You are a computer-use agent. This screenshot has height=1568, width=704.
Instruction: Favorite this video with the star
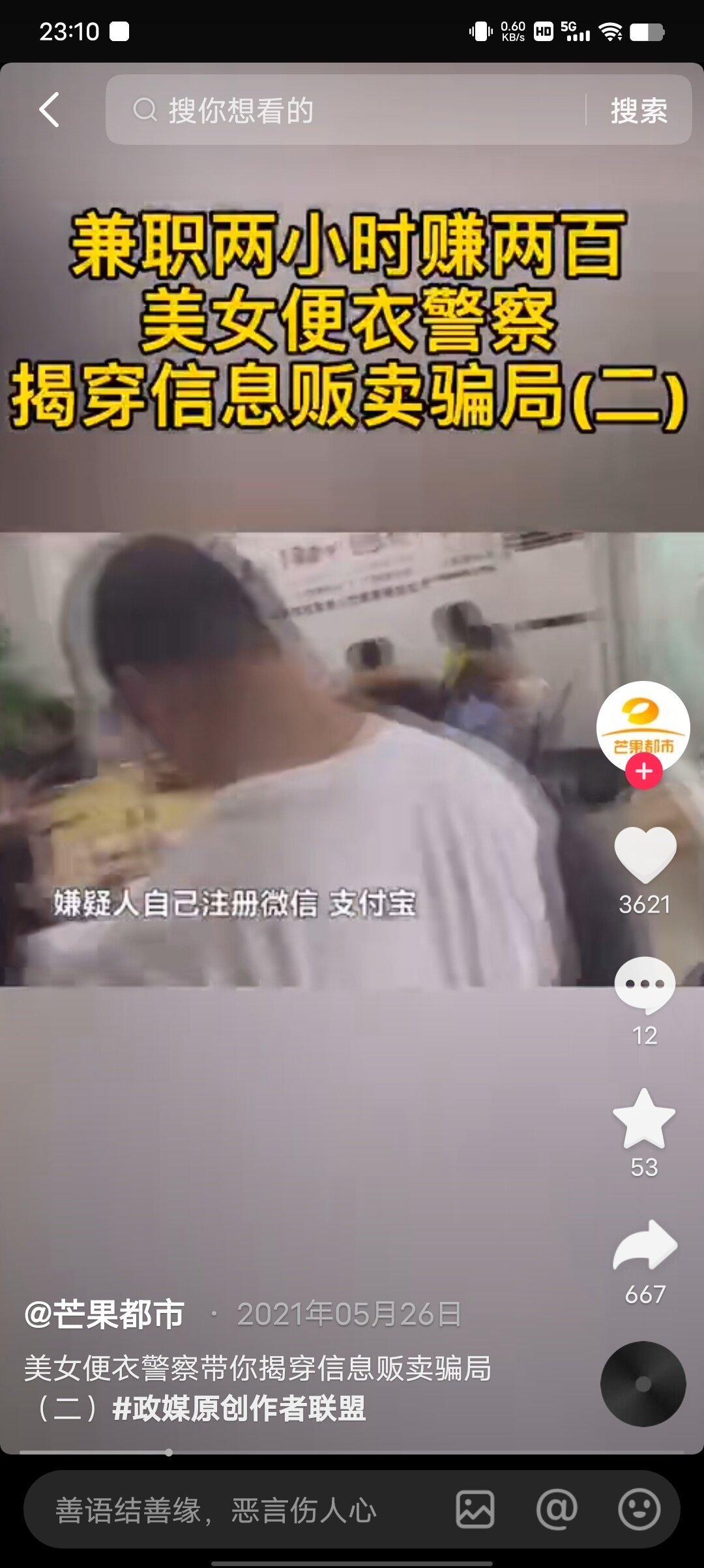pos(644,1119)
